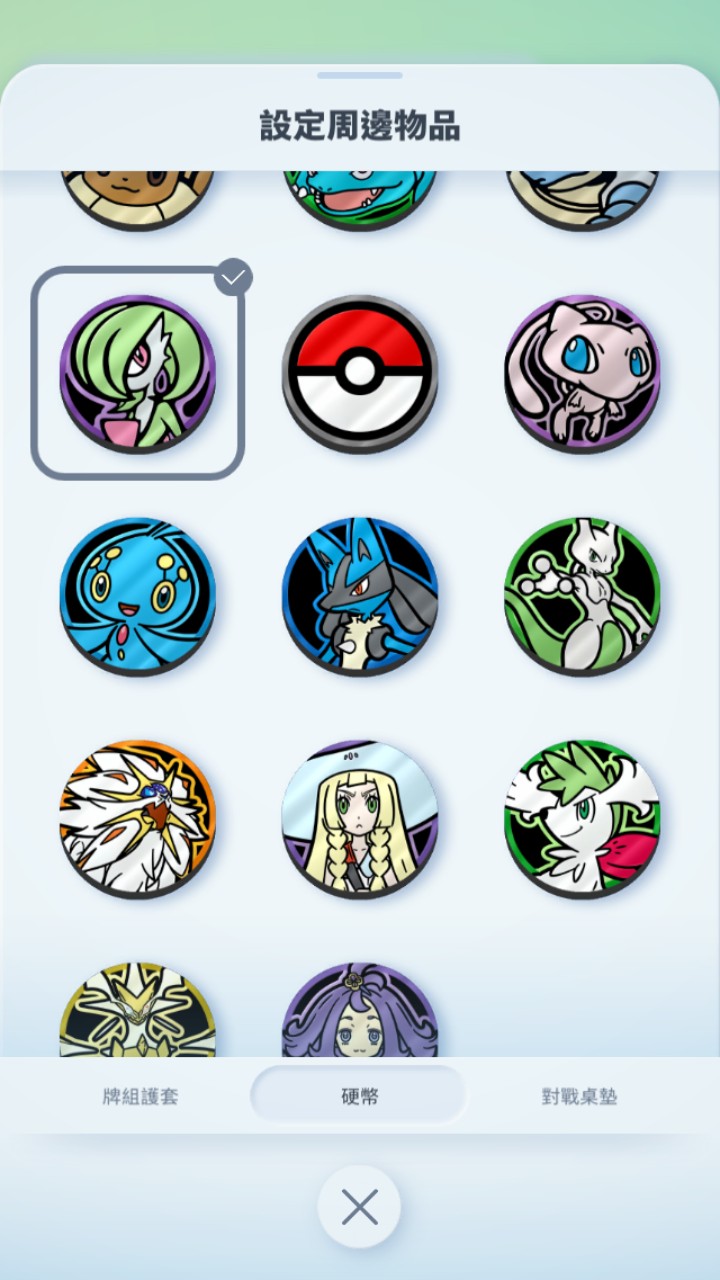Close the accessory settings panel
This screenshot has height=1280, width=720.
359,1207
